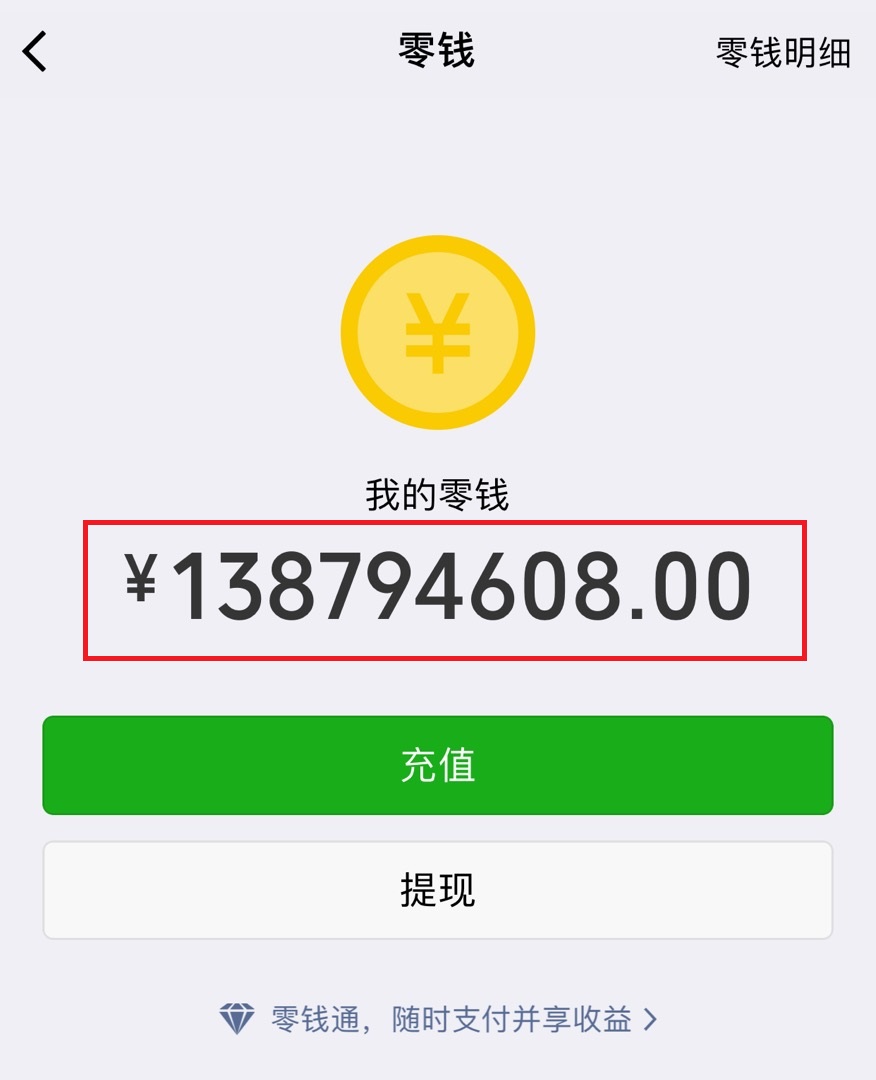
Task: Click the back chevron to exit 零钱
Action: [x=35, y=53]
